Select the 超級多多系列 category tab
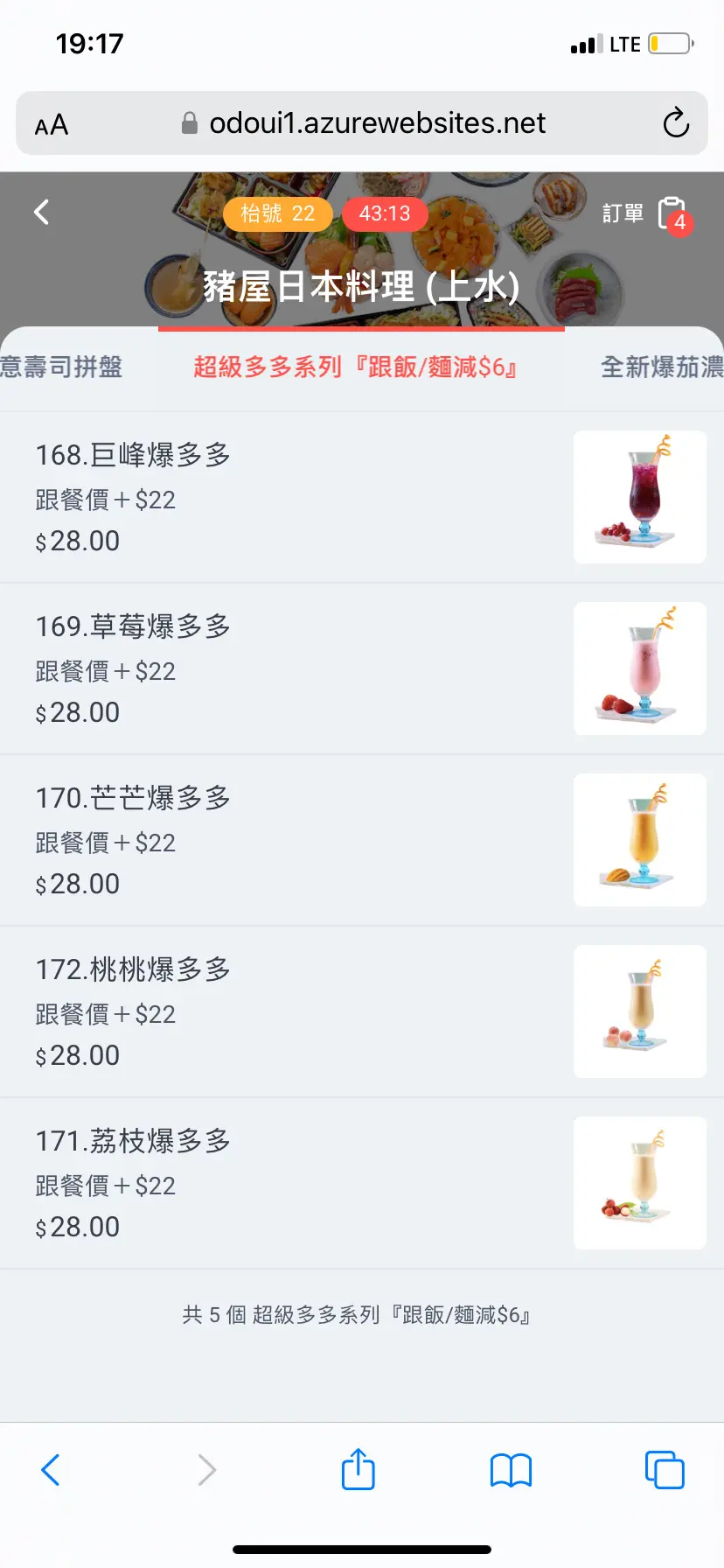The image size is (724, 1568). [x=355, y=367]
